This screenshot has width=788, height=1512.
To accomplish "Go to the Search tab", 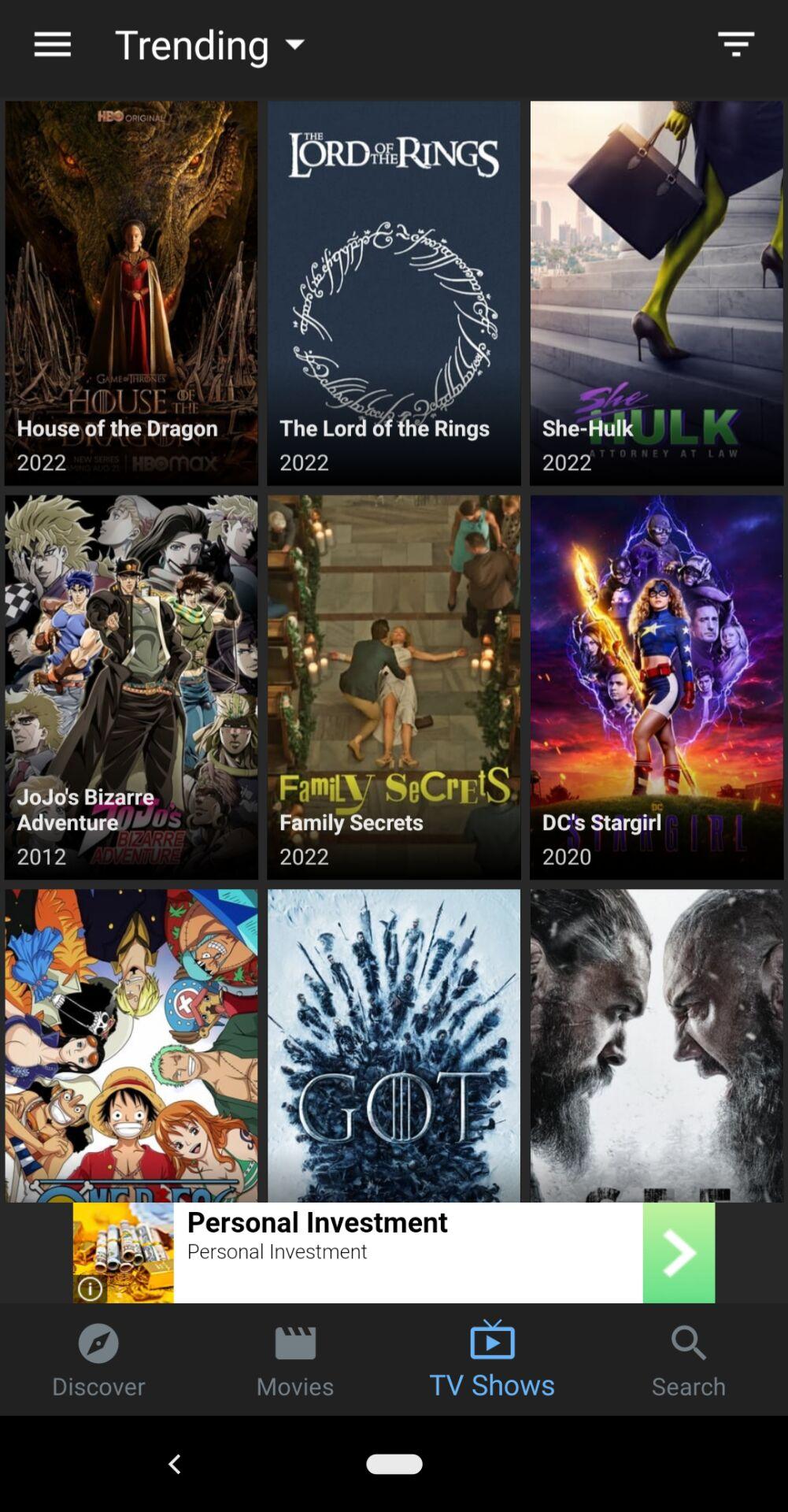I will [x=689, y=1359].
